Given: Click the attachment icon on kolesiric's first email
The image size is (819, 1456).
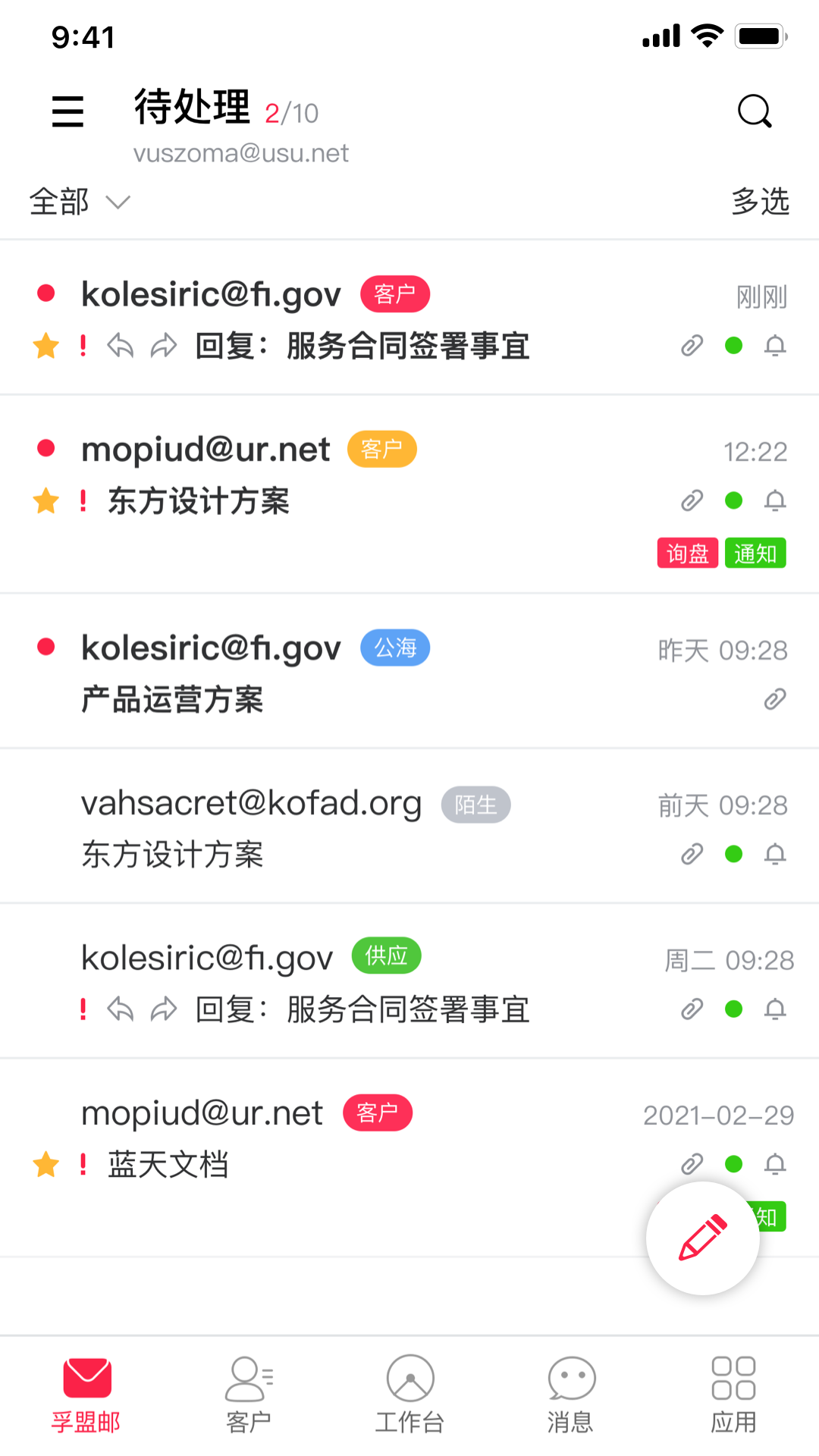Looking at the screenshot, I should pos(690,347).
